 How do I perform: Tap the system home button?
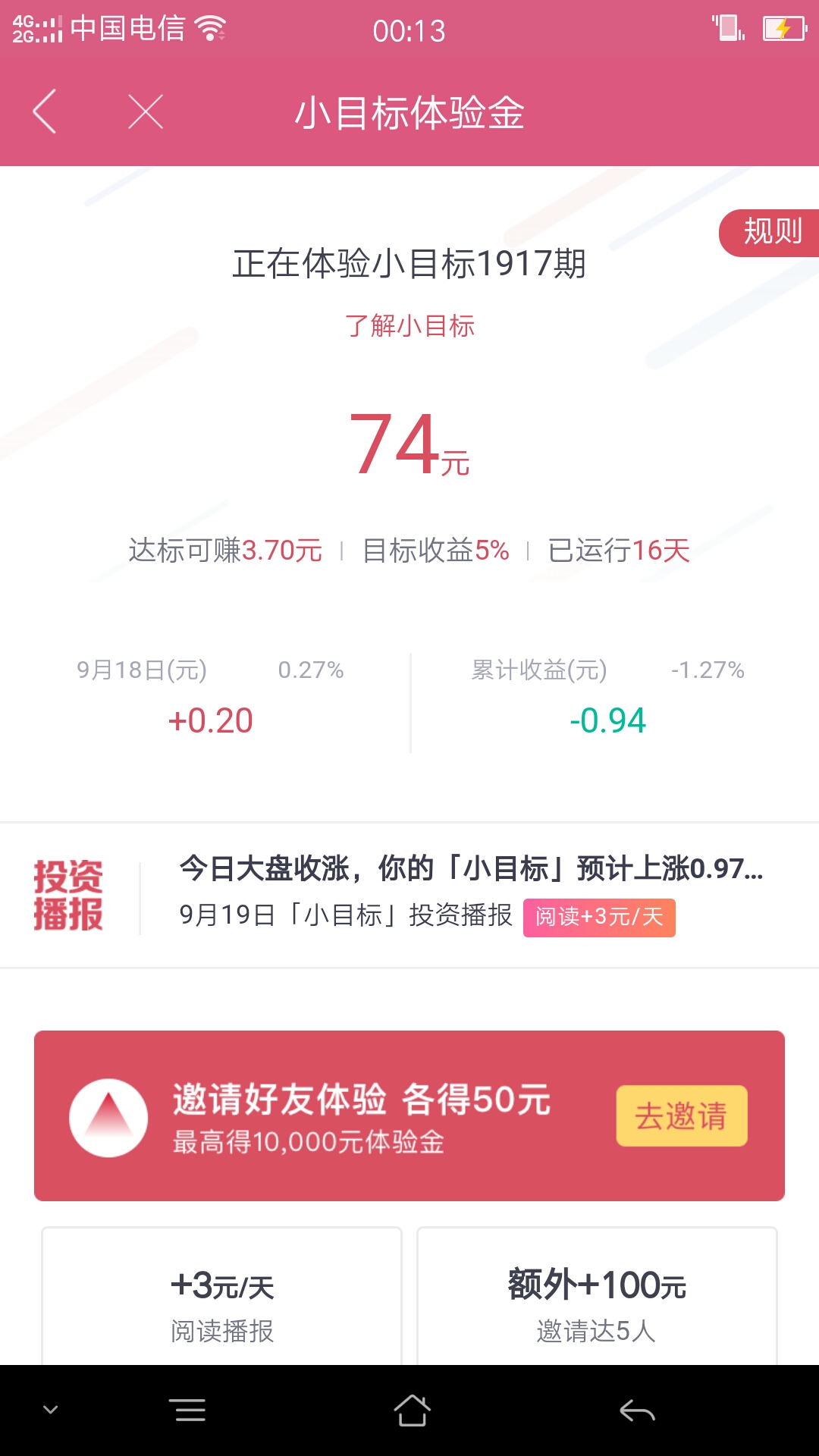tap(412, 1410)
